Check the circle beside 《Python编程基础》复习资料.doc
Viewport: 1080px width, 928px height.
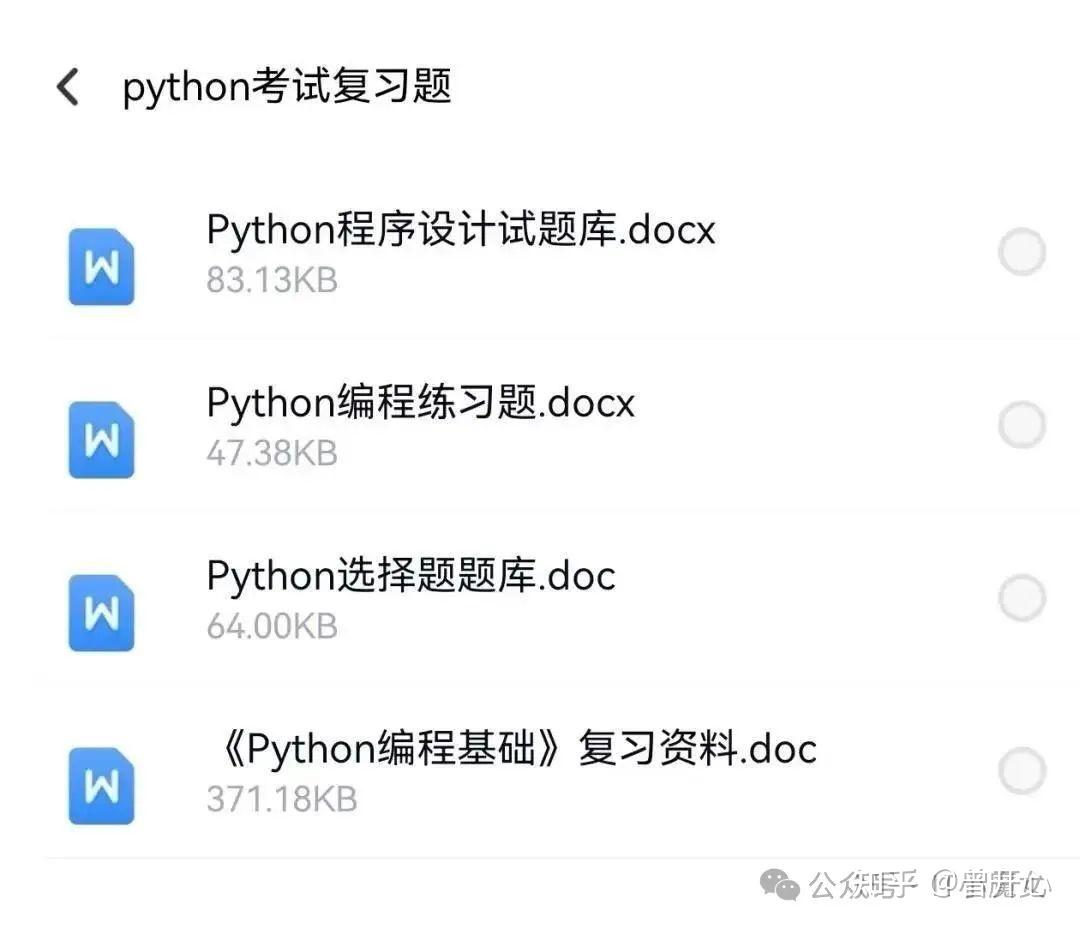coord(1022,772)
